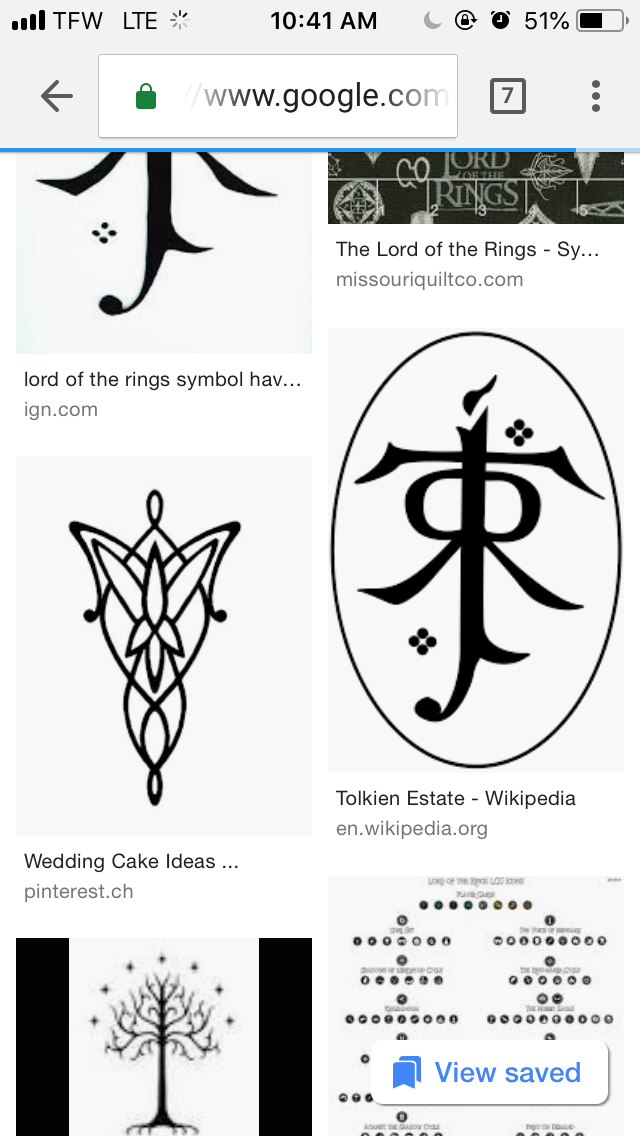Tap the View saved button
Viewport: 640px width, 1136px height.
click(489, 1073)
